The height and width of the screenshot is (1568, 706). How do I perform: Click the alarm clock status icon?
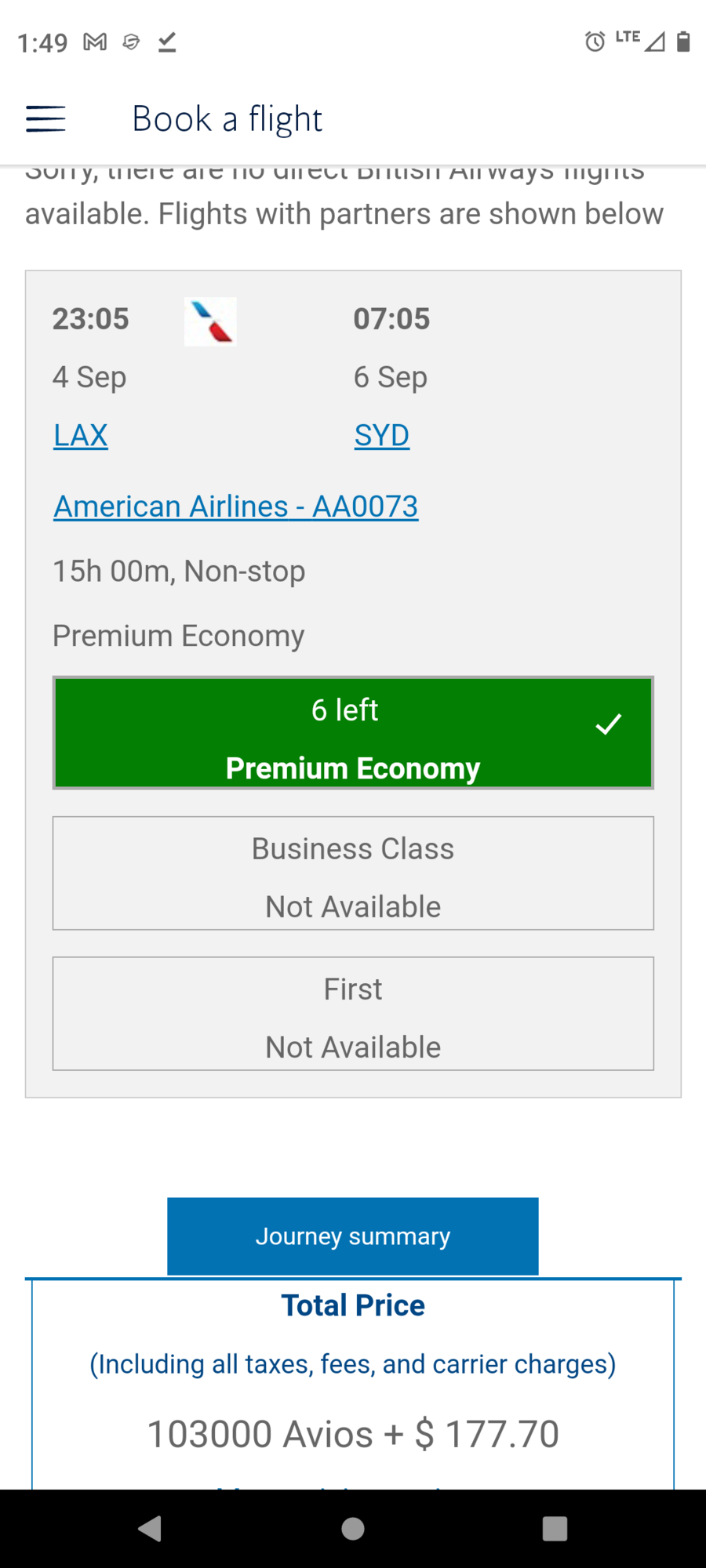[595, 42]
